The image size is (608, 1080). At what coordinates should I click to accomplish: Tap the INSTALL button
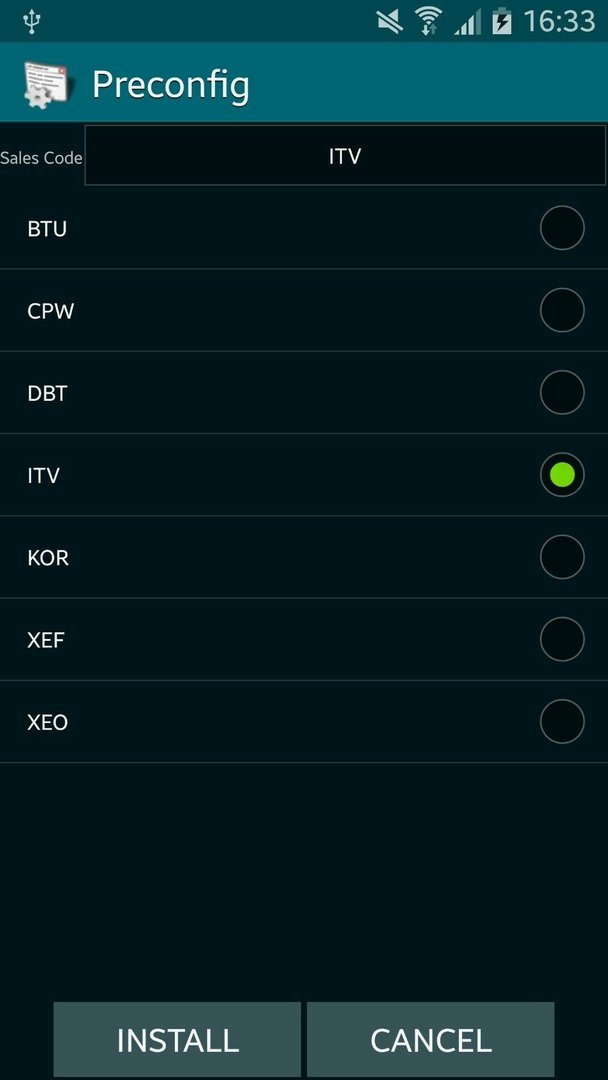(x=177, y=1039)
